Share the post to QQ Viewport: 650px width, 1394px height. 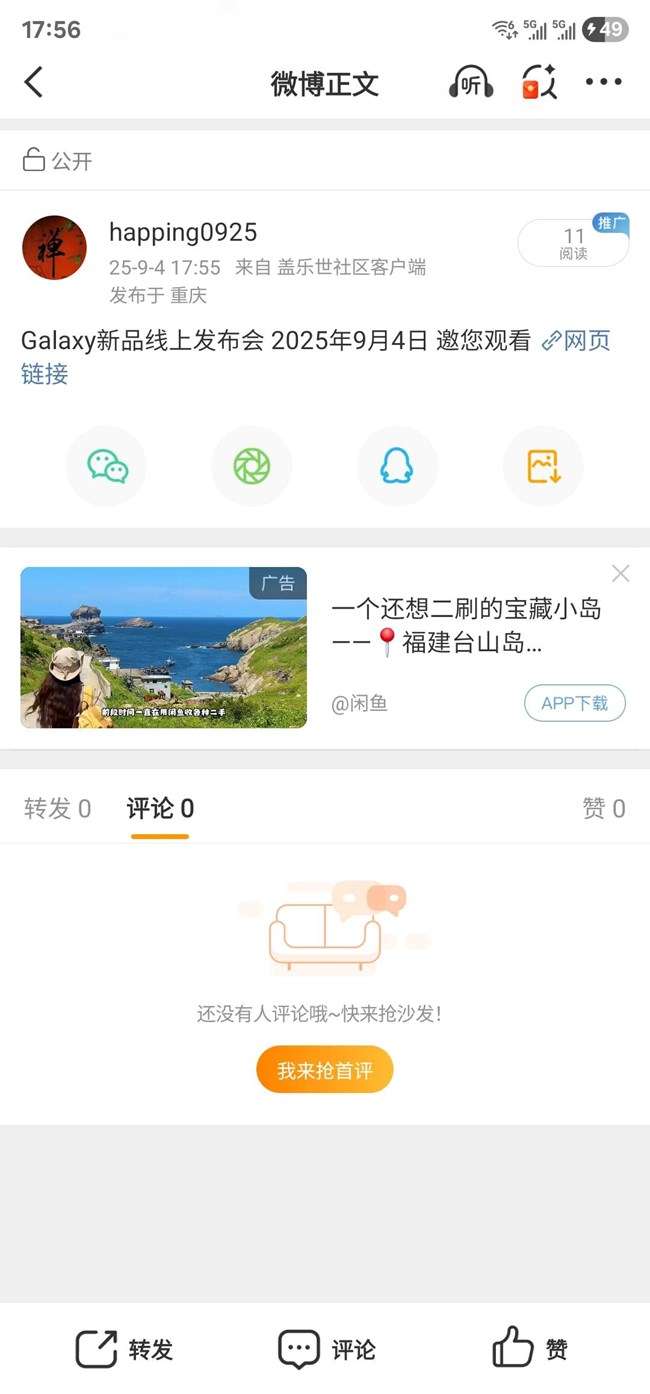[397, 466]
